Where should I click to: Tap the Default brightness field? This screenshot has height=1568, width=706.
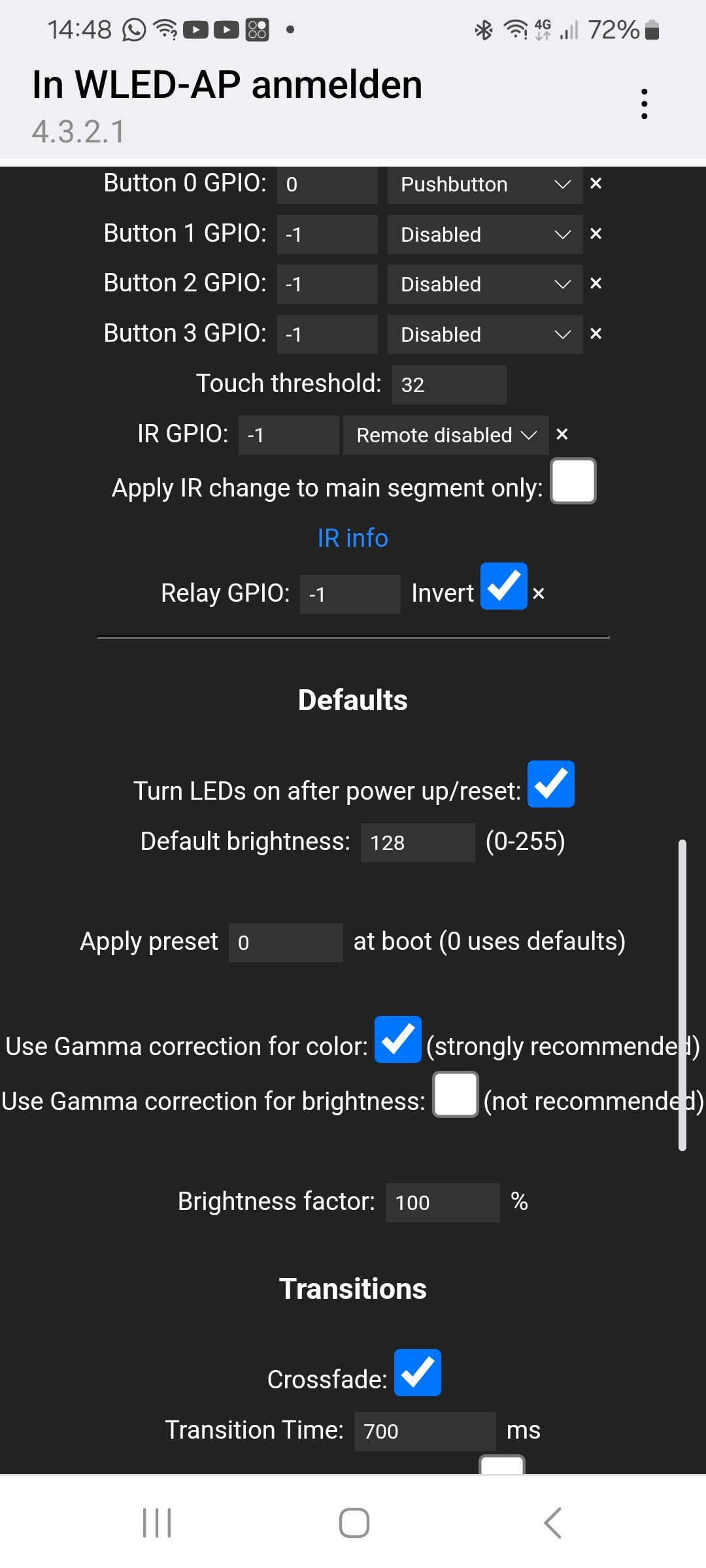(417, 843)
